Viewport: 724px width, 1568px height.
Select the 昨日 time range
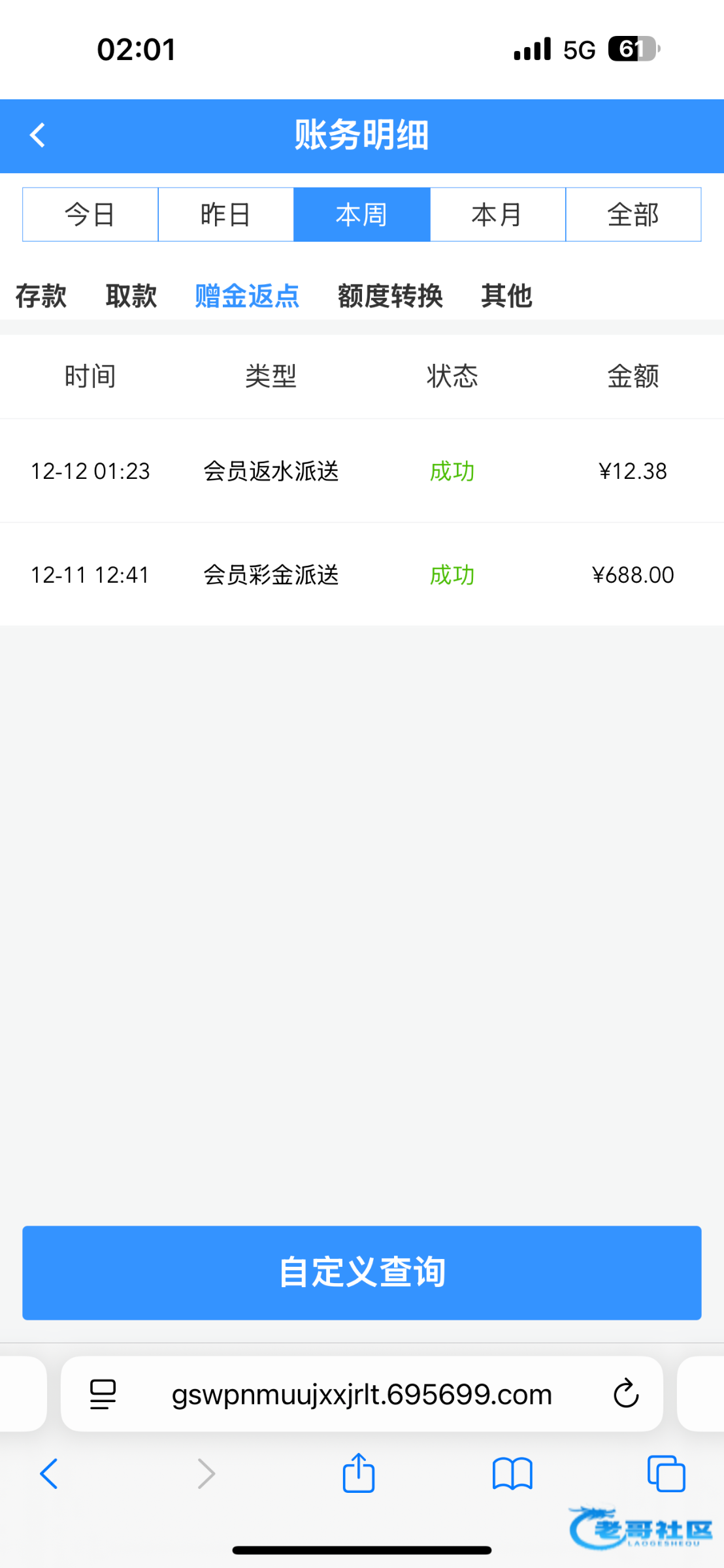pos(225,215)
